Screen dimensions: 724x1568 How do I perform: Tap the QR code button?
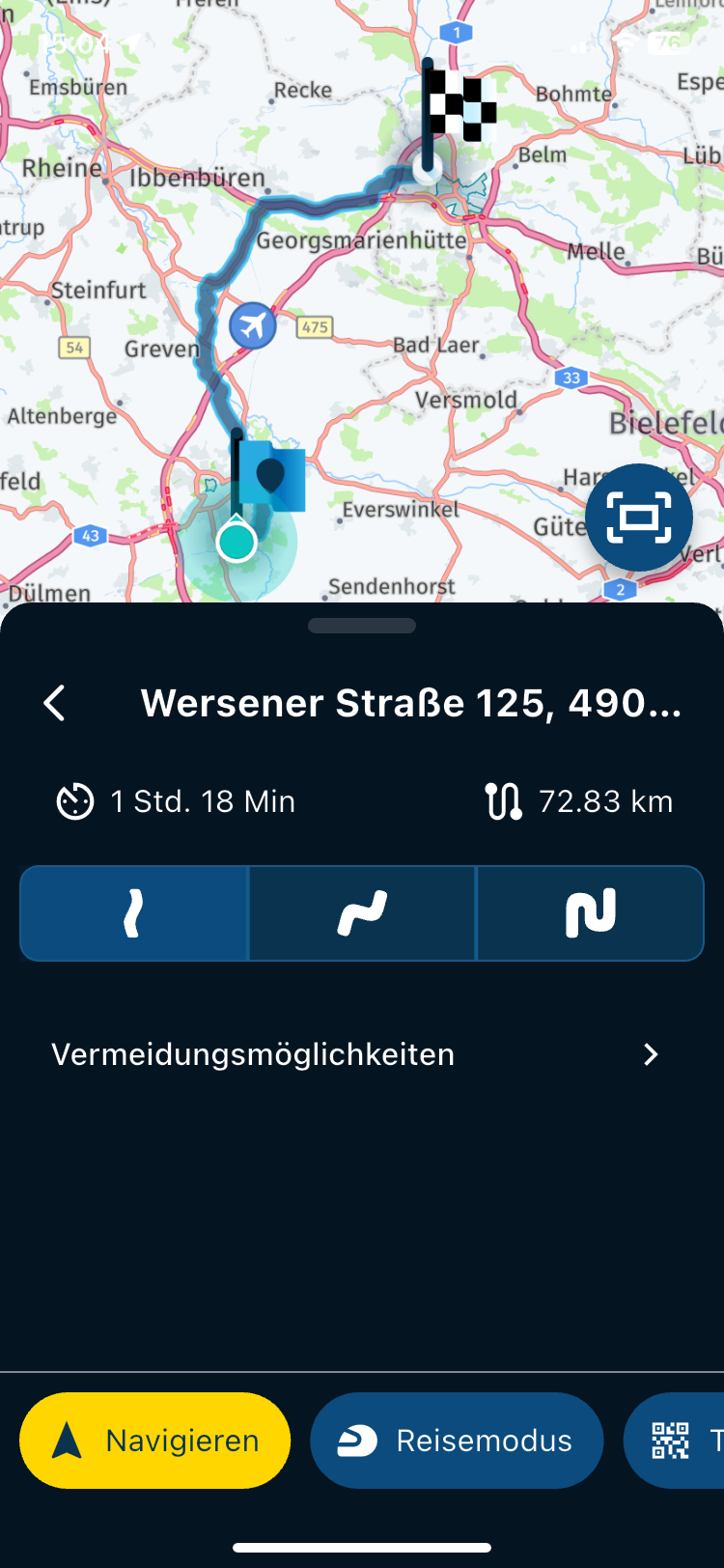[x=676, y=1441]
